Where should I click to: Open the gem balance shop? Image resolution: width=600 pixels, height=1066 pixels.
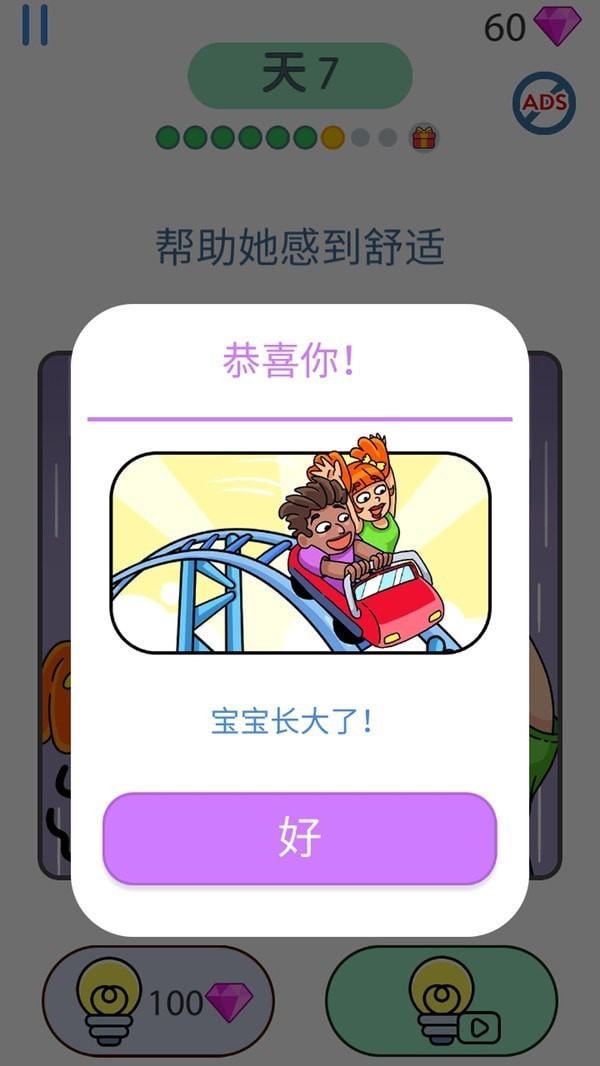532,27
